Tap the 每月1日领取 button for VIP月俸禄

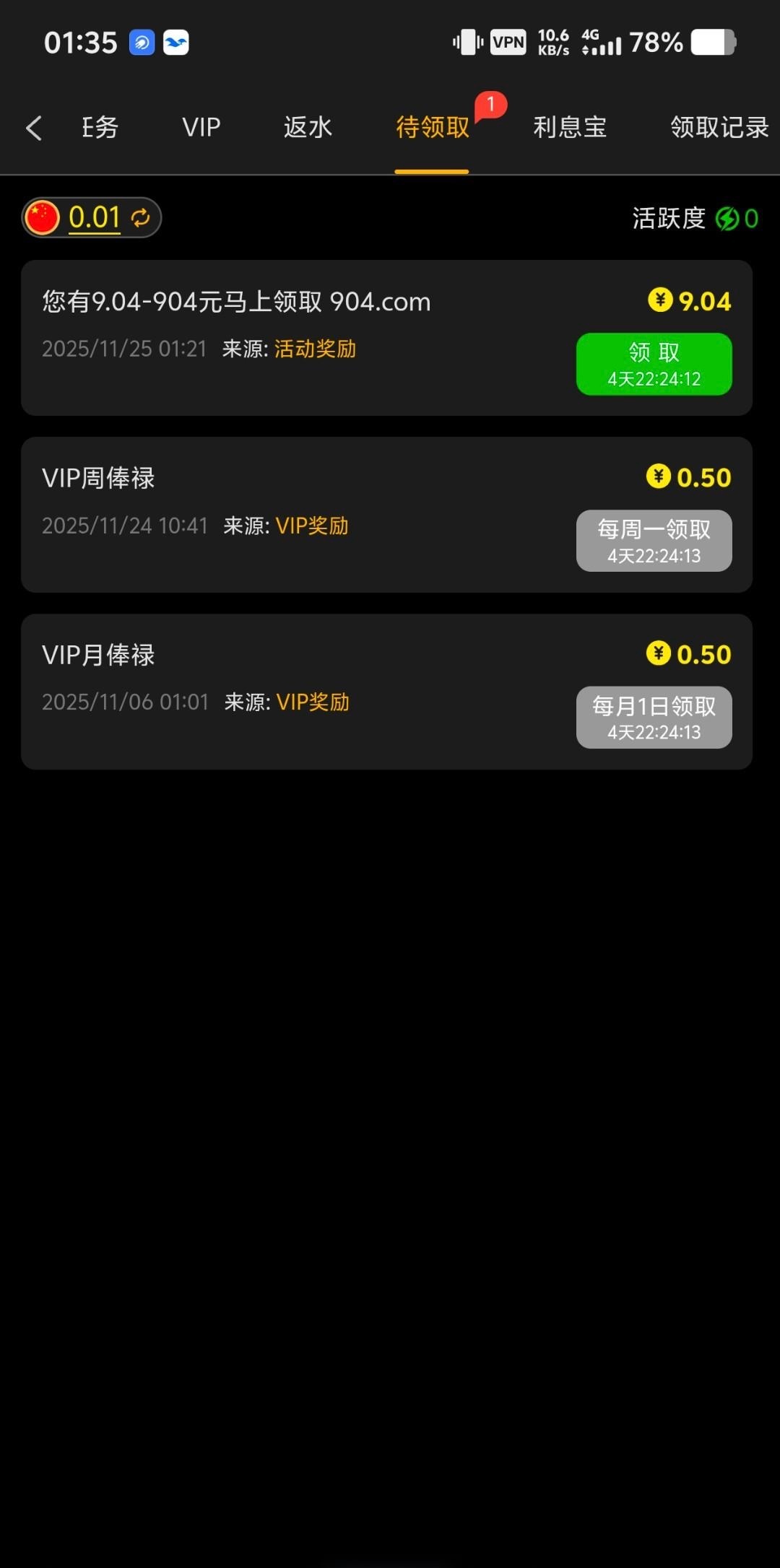[x=654, y=718]
